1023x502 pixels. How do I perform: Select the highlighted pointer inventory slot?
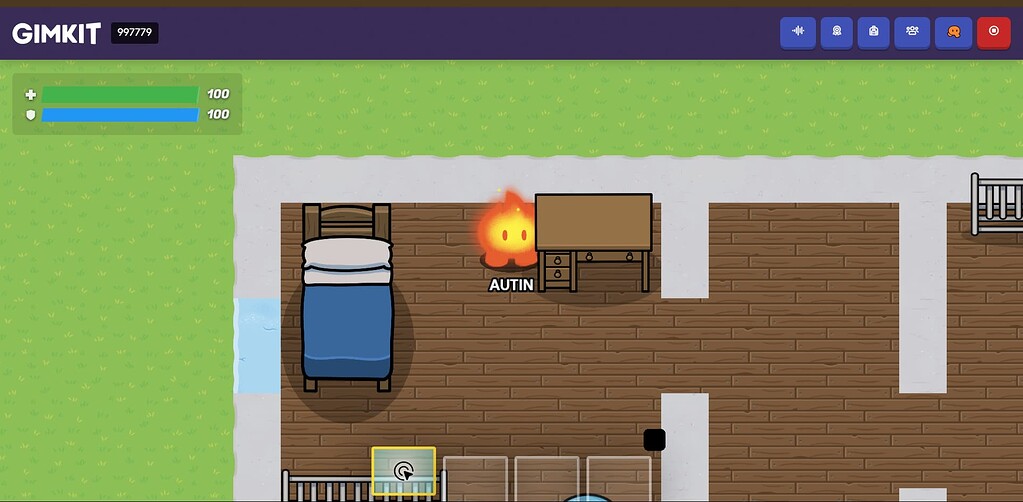coord(404,471)
